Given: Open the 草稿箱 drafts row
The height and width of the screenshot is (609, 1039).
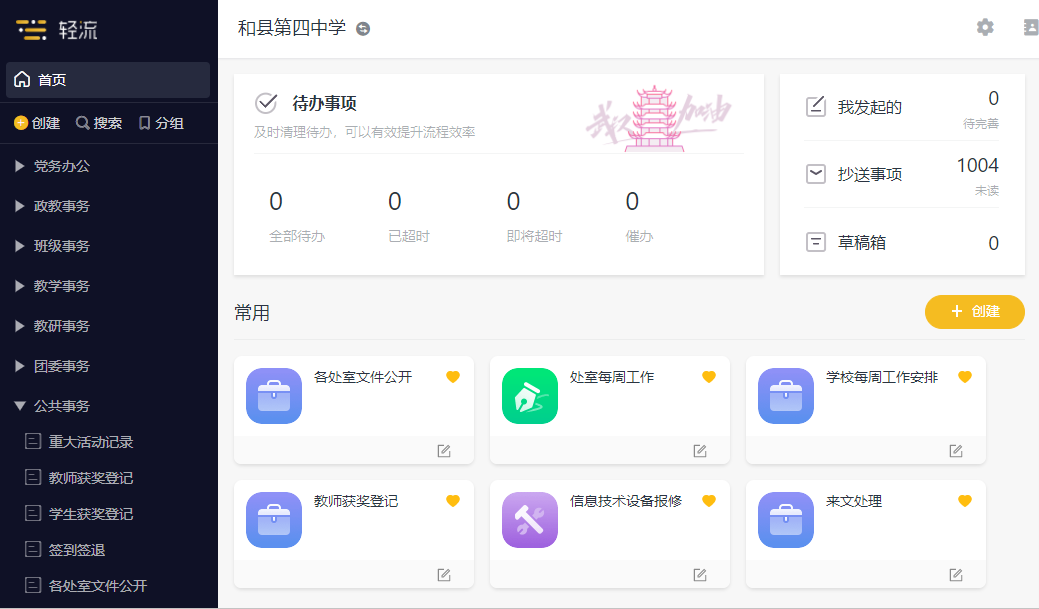Looking at the screenshot, I should click(x=901, y=242).
